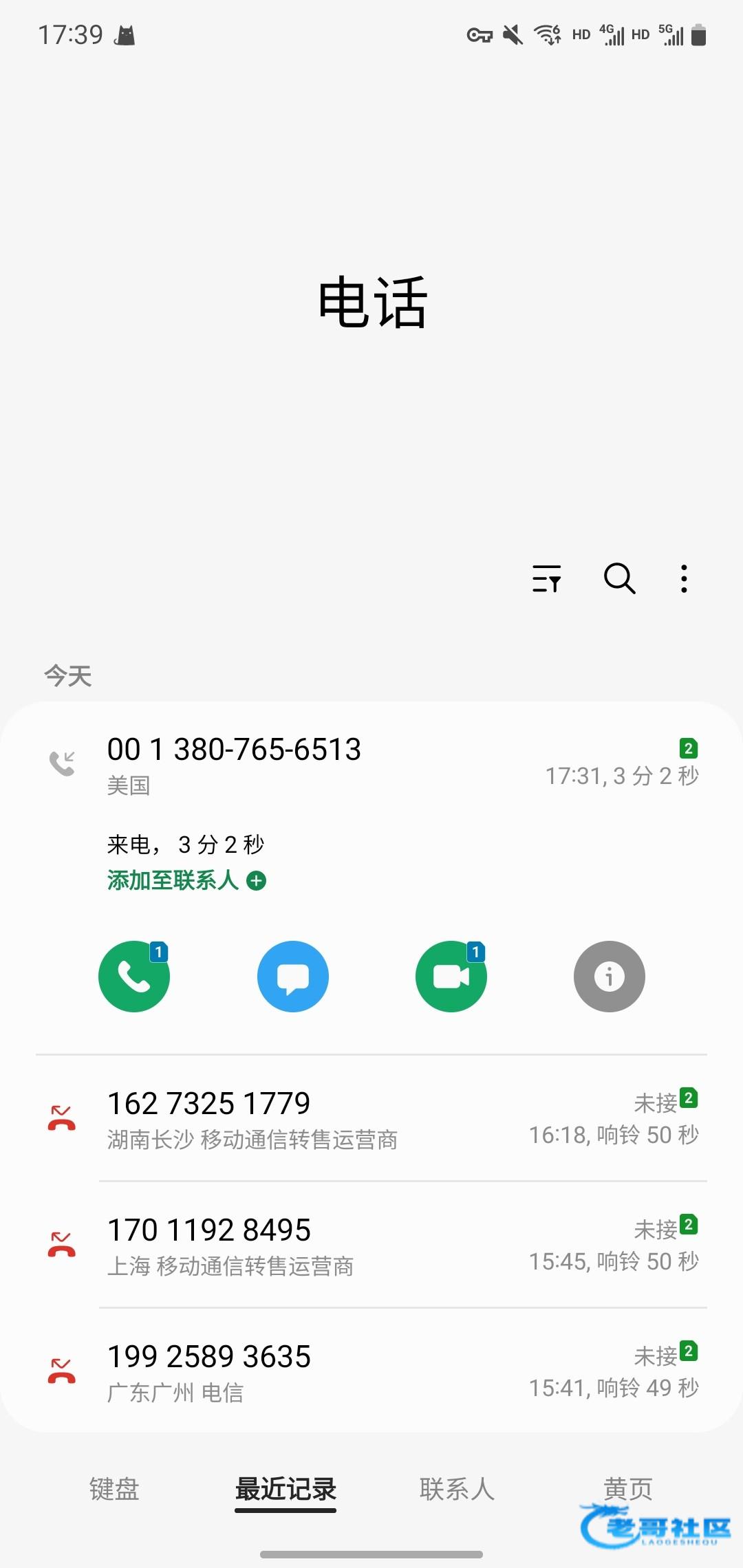
Task: Call the number with green phone button
Action: point(134,977)
